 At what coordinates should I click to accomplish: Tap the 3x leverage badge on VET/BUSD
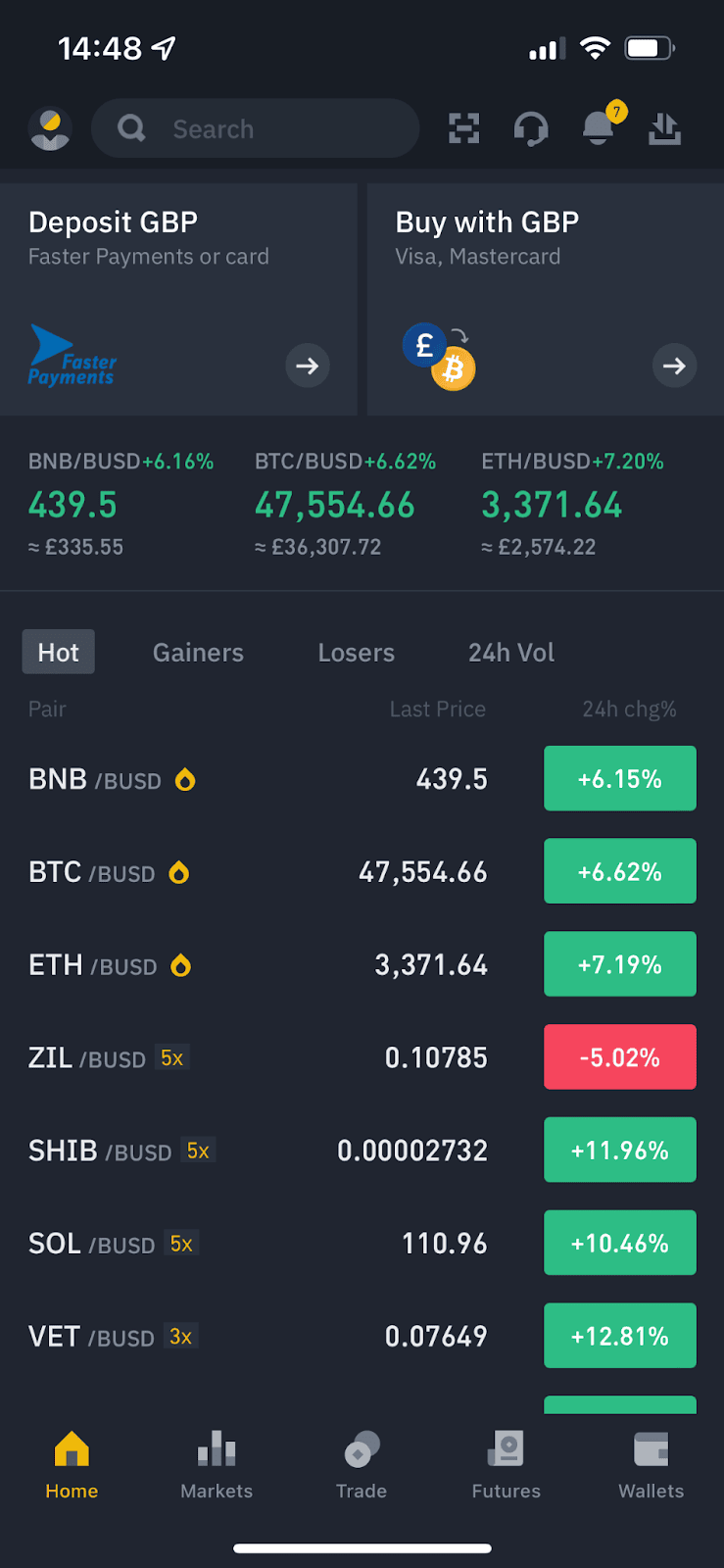[181, 1335]
